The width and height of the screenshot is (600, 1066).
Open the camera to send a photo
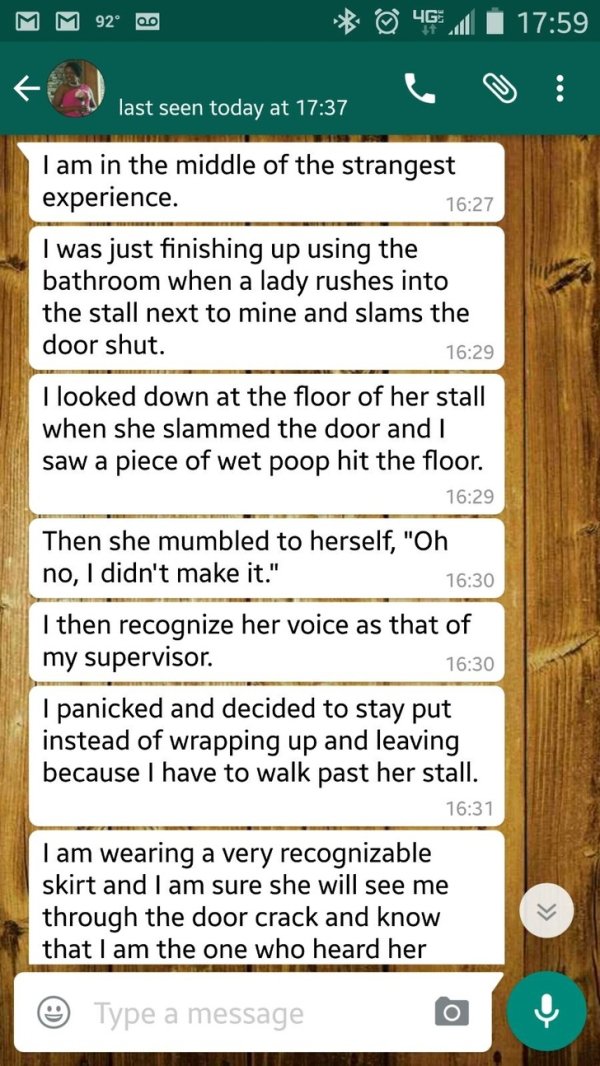(x=453, y=1013)
